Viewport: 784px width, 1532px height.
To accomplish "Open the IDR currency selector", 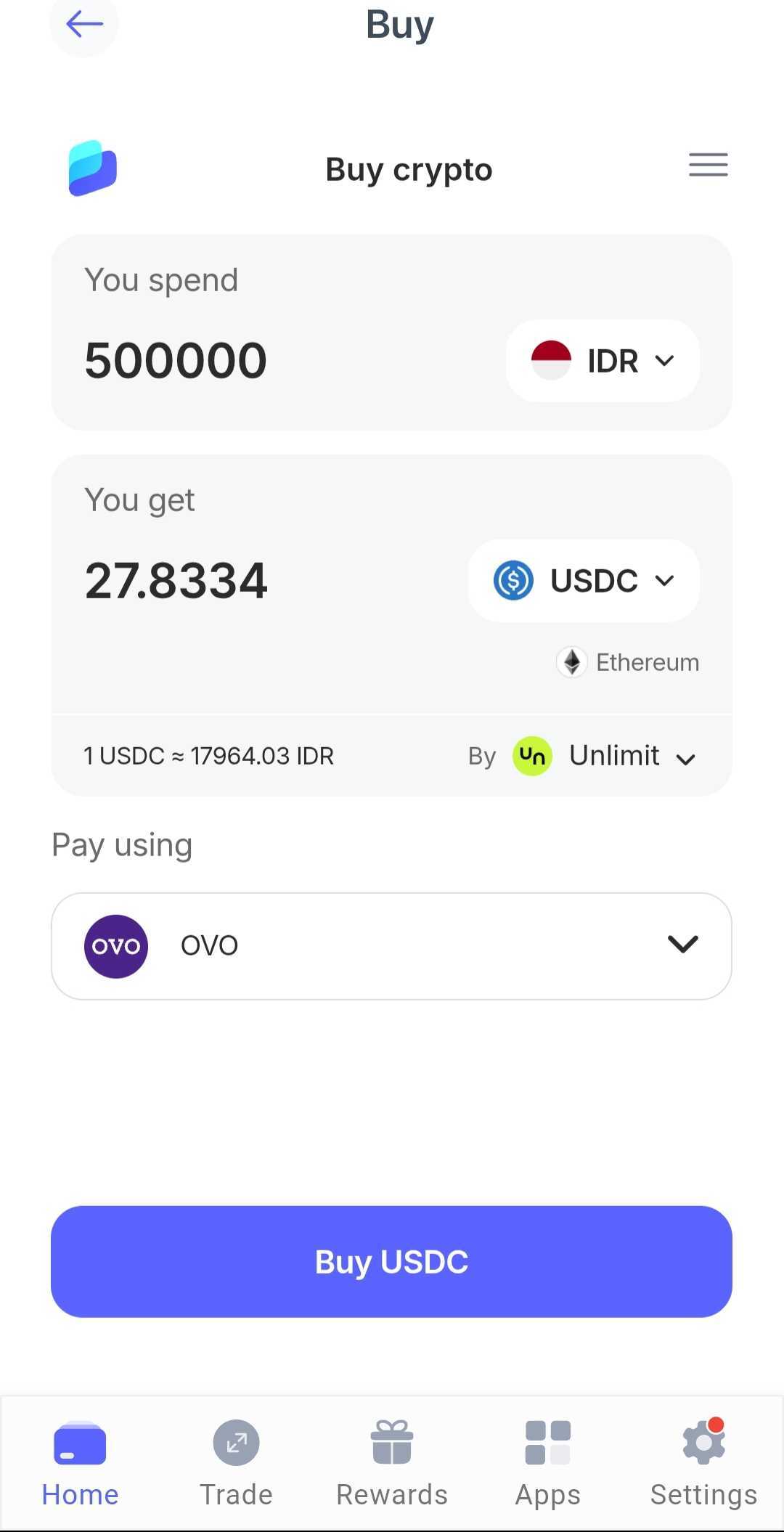I will tap(602, 360).
